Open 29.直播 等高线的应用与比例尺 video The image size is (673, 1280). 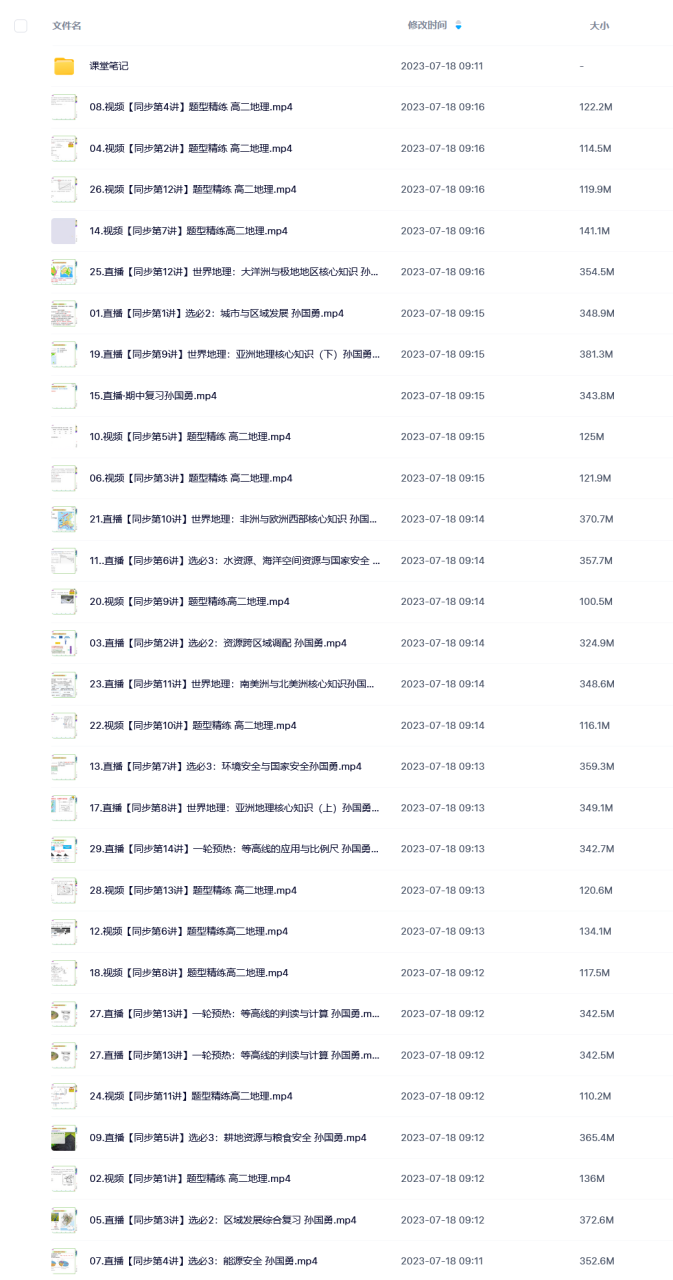pyautogui.click(x=234, y=849)
